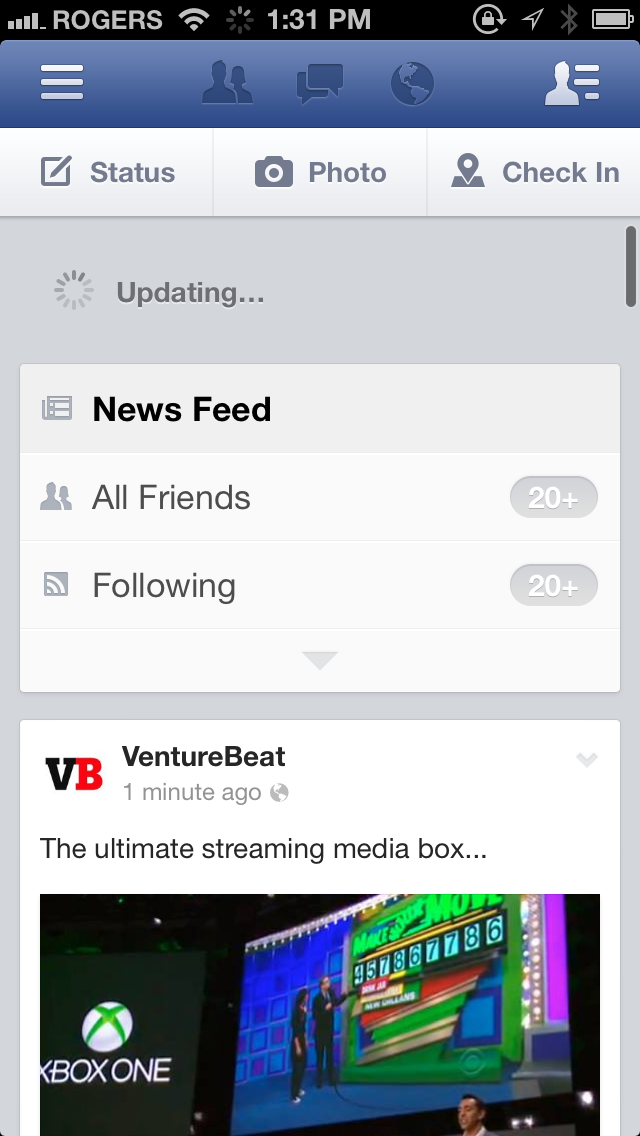Open the hamburger side menu

(x=62, y=83)
